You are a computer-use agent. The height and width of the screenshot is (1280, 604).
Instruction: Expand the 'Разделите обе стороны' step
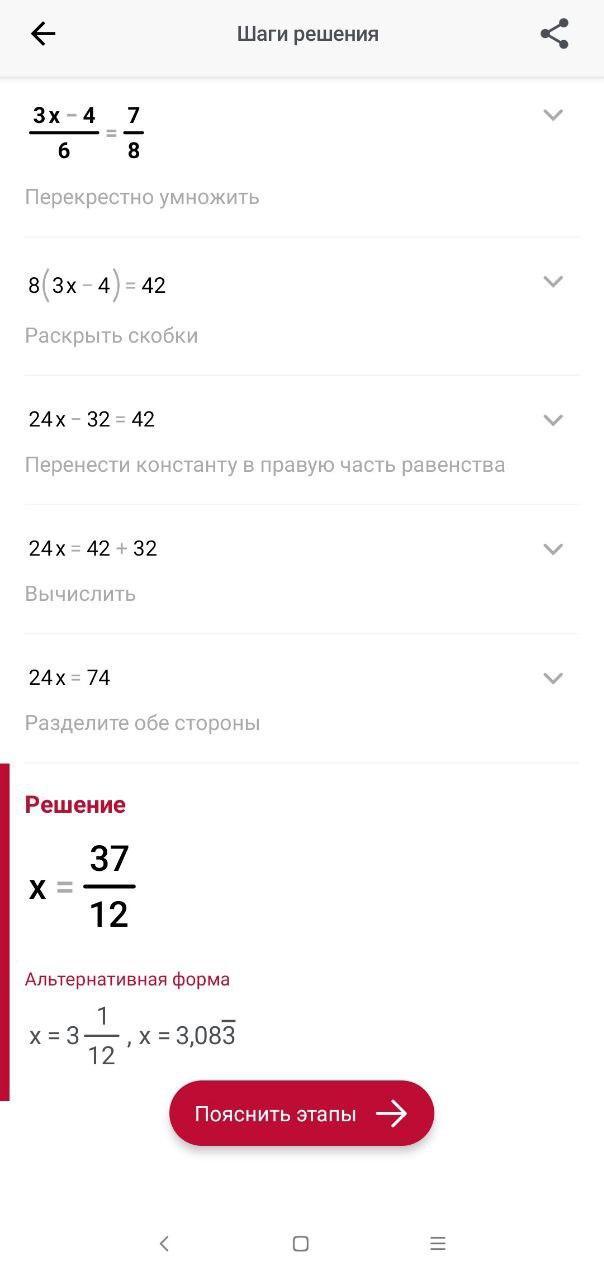click(553, 678)
